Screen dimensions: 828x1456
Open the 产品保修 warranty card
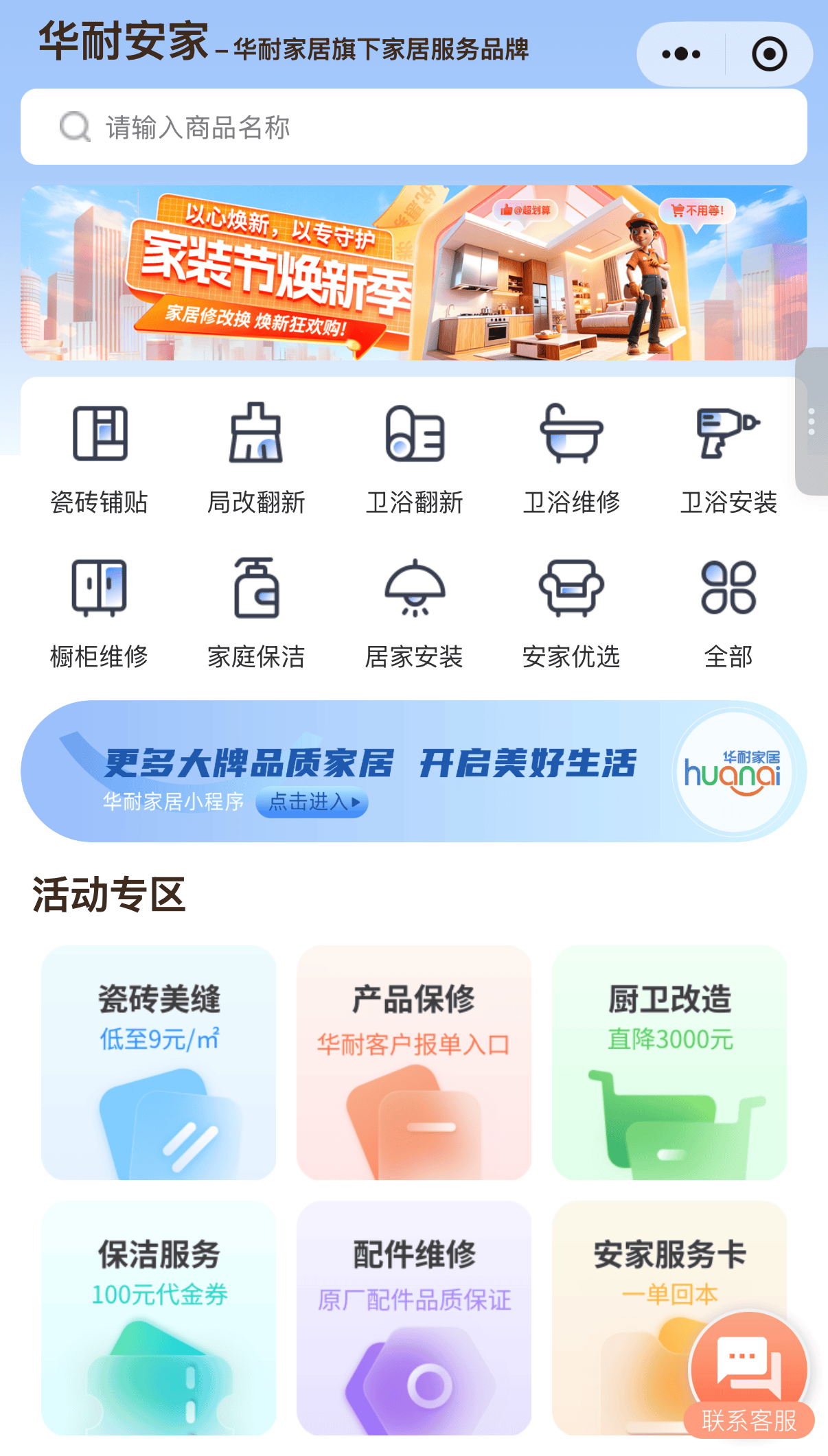413,1062
